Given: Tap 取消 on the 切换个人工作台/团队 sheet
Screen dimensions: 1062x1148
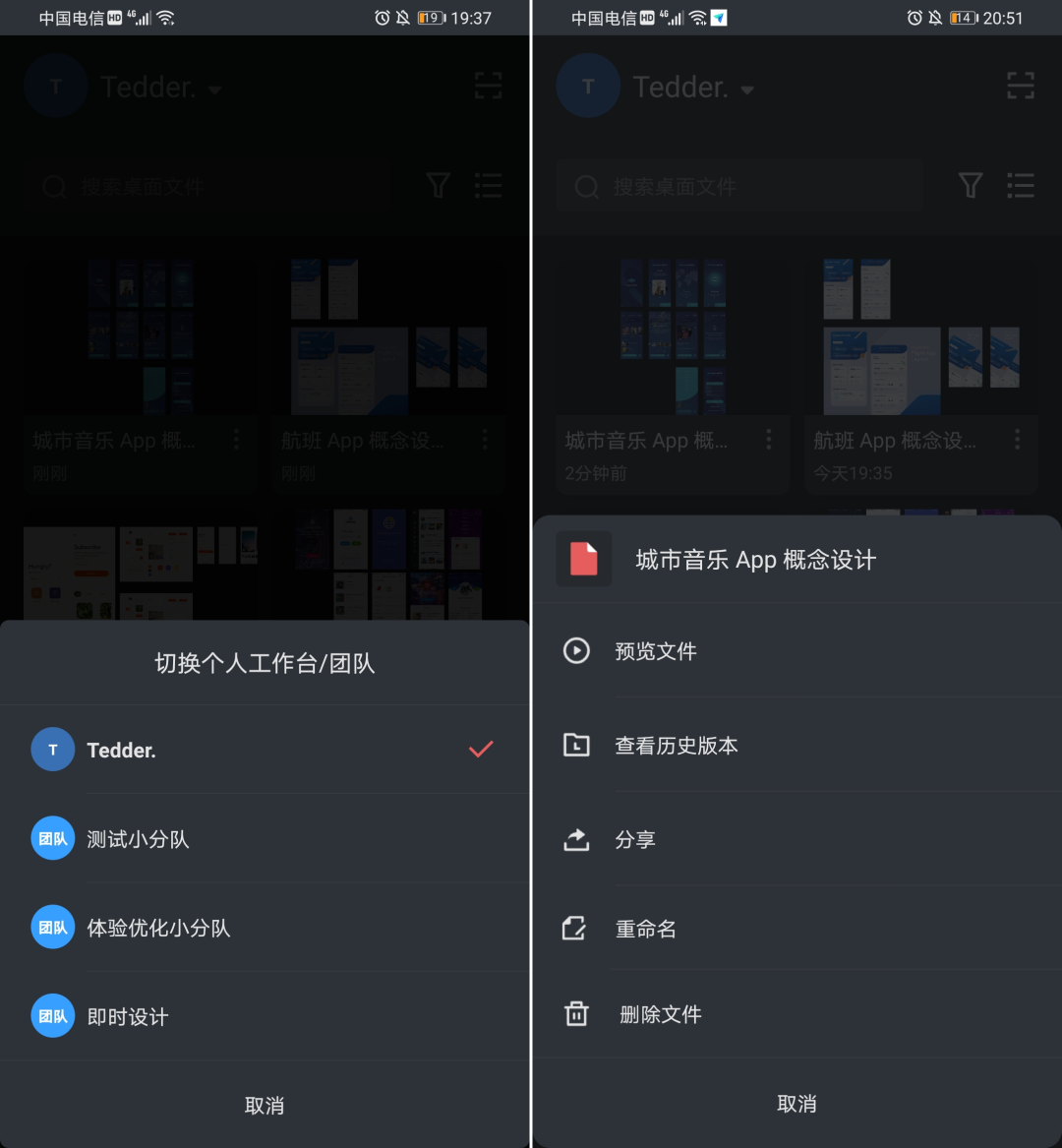Looking at the screenshot, I should click(265, 1105).
